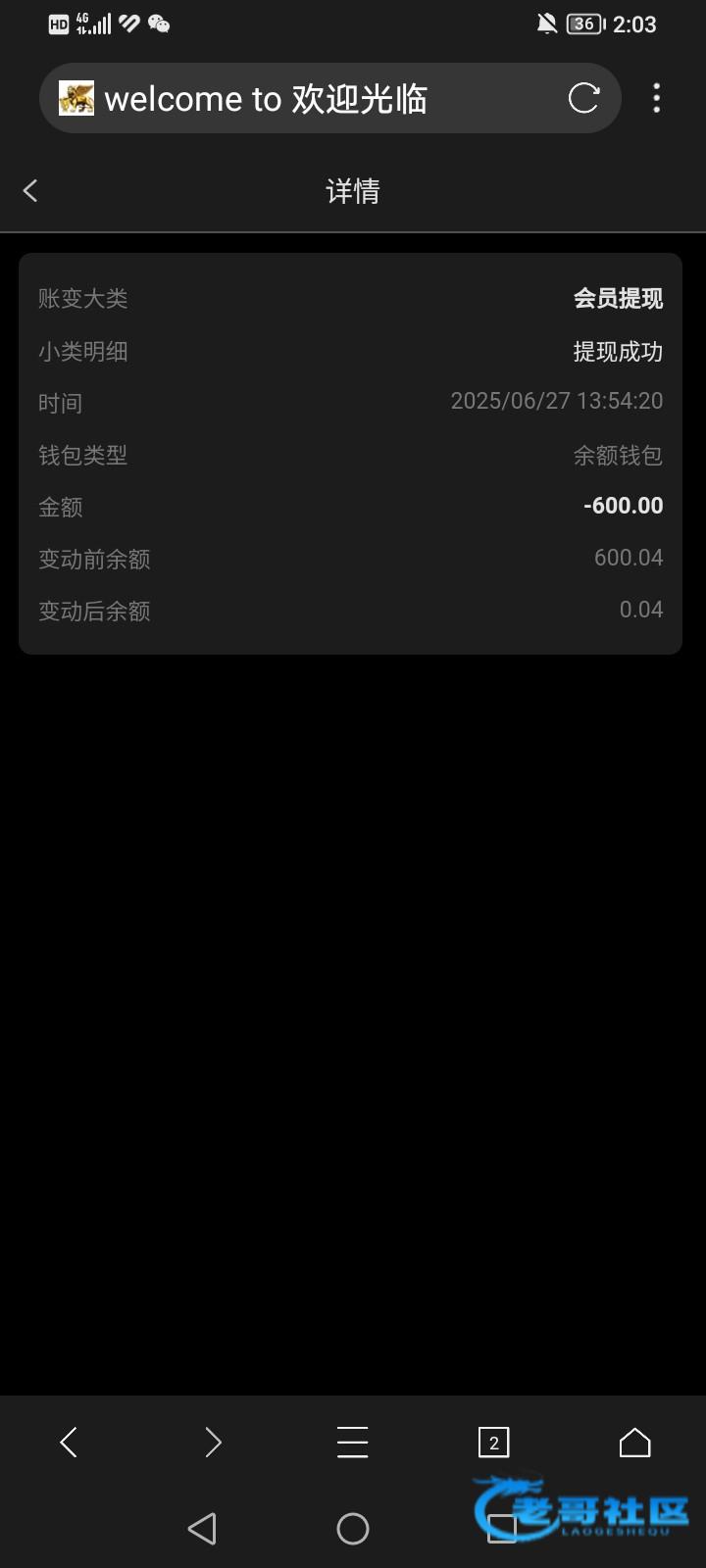Tap the system back triangle button

click(x=202, y=1529)
